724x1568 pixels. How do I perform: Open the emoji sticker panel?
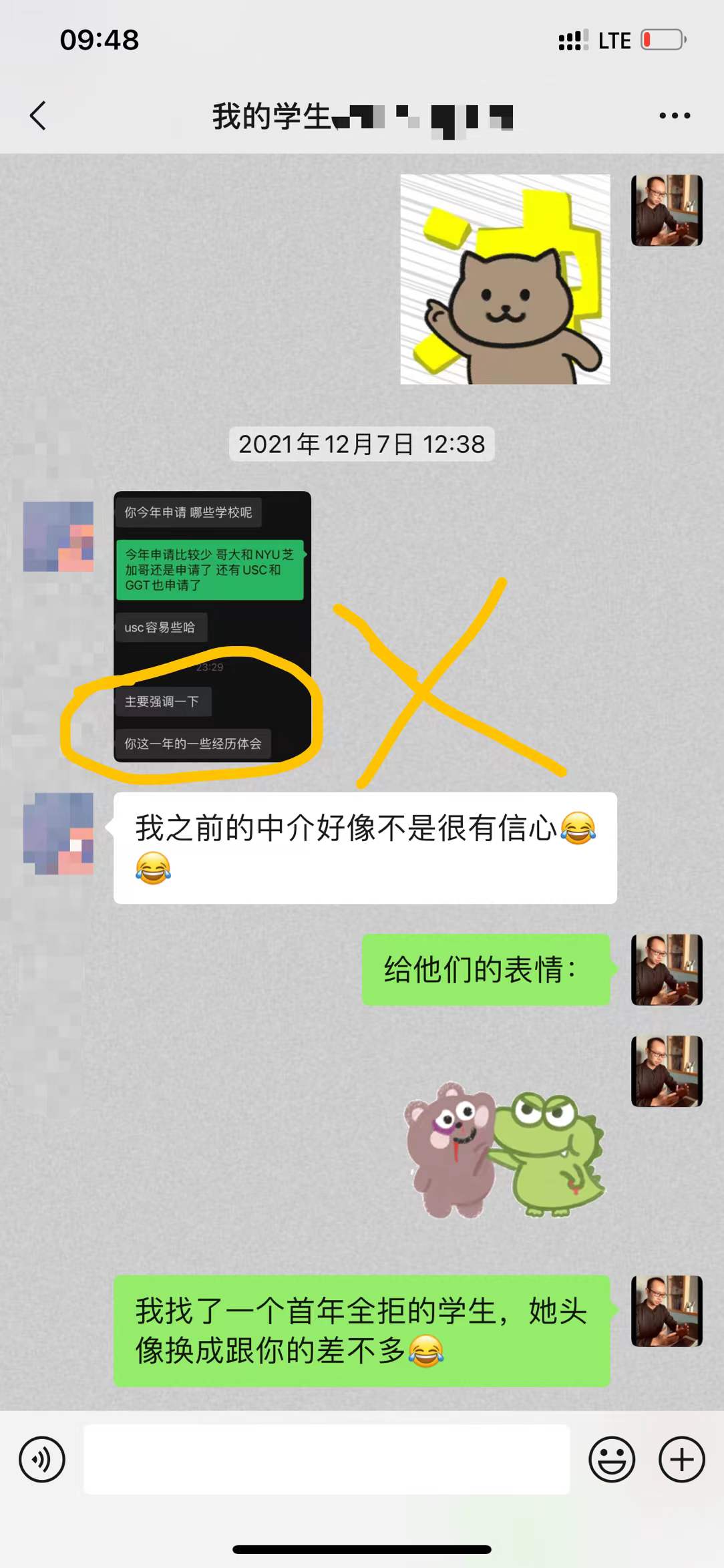click(611, 1459)
